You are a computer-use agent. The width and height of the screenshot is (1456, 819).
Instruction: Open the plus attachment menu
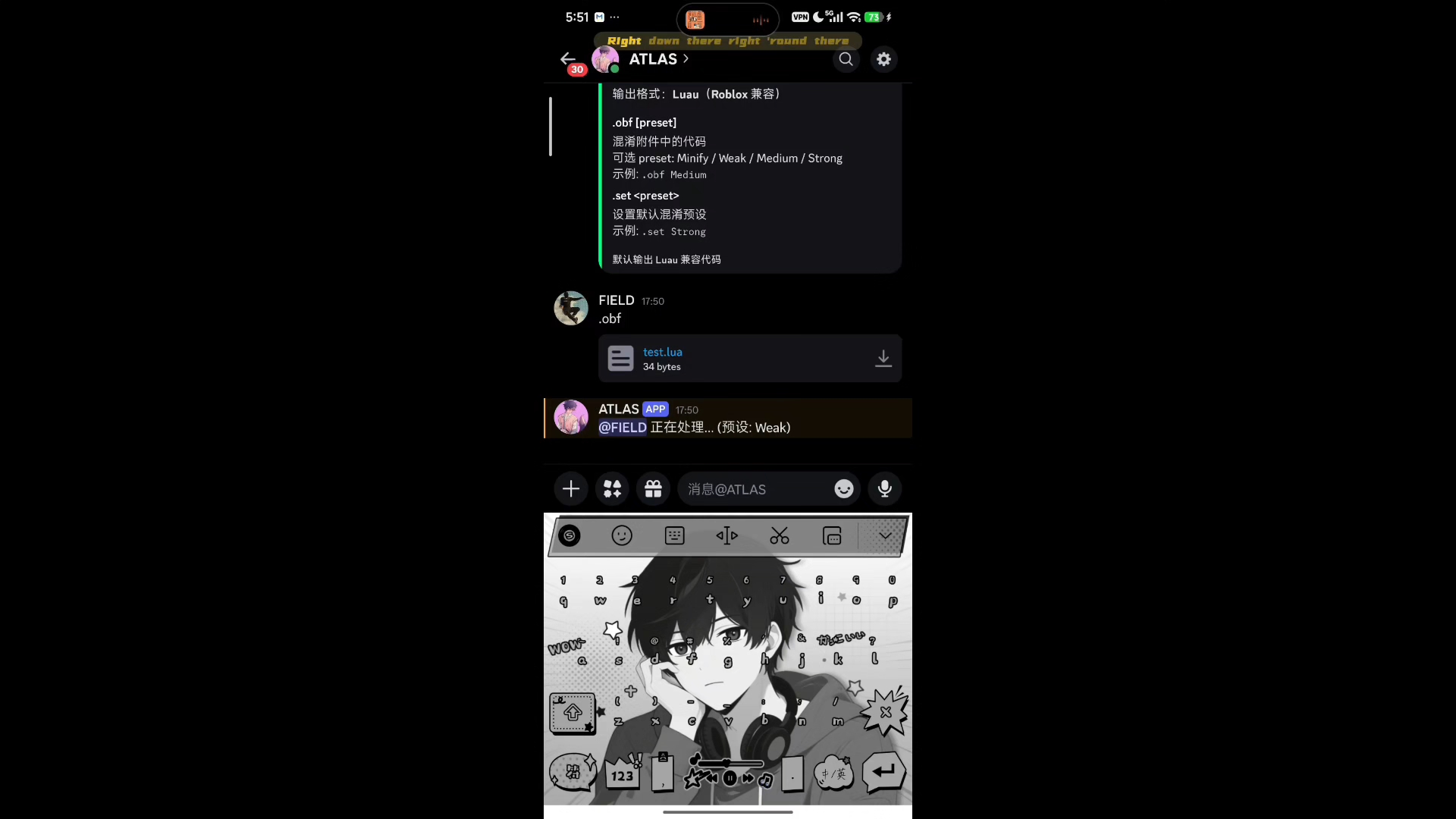[x=571, y=489]
